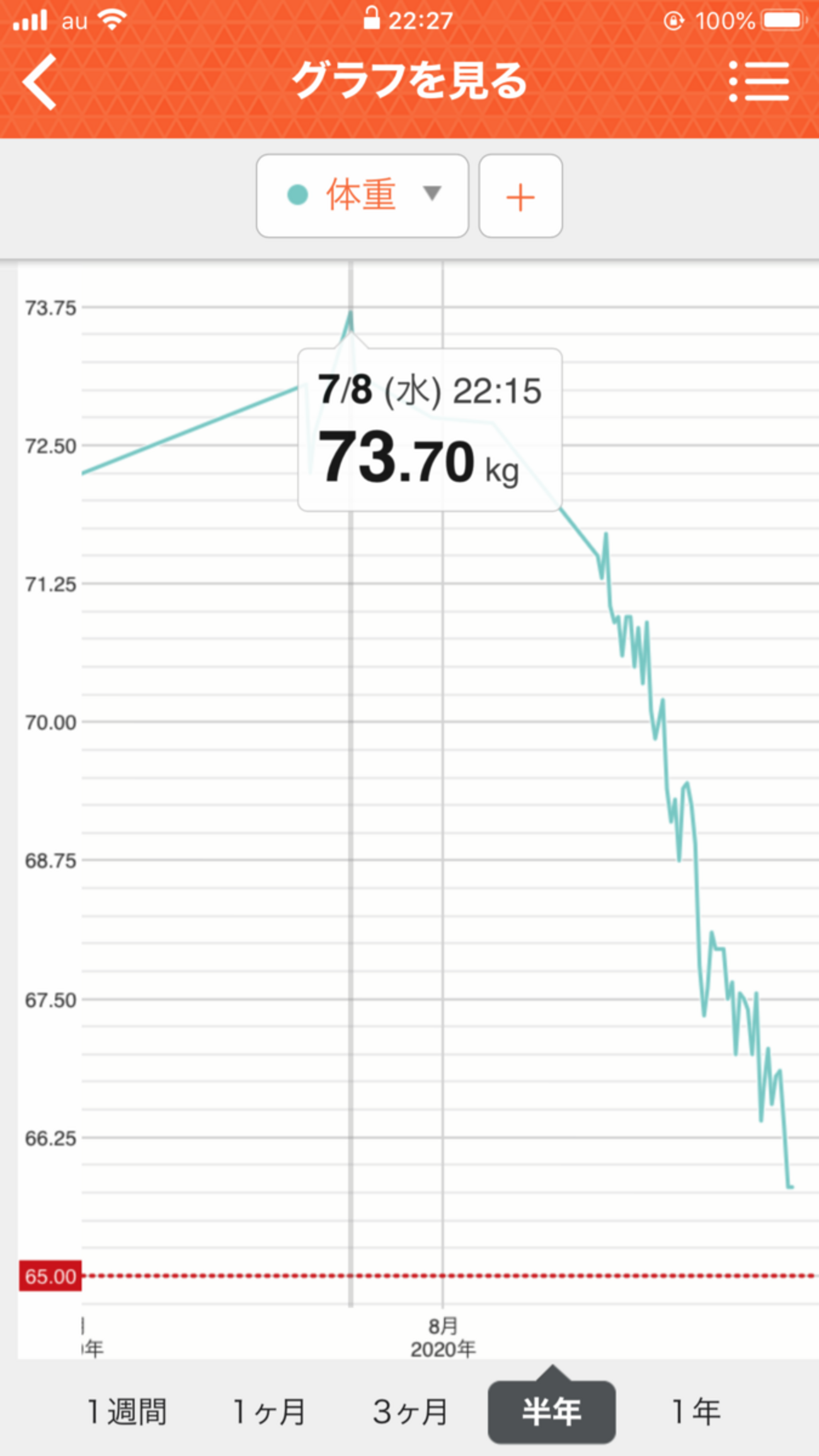819x1456 pixels.
Task: Add another graph item with plus button
Action: pos(520,196)
